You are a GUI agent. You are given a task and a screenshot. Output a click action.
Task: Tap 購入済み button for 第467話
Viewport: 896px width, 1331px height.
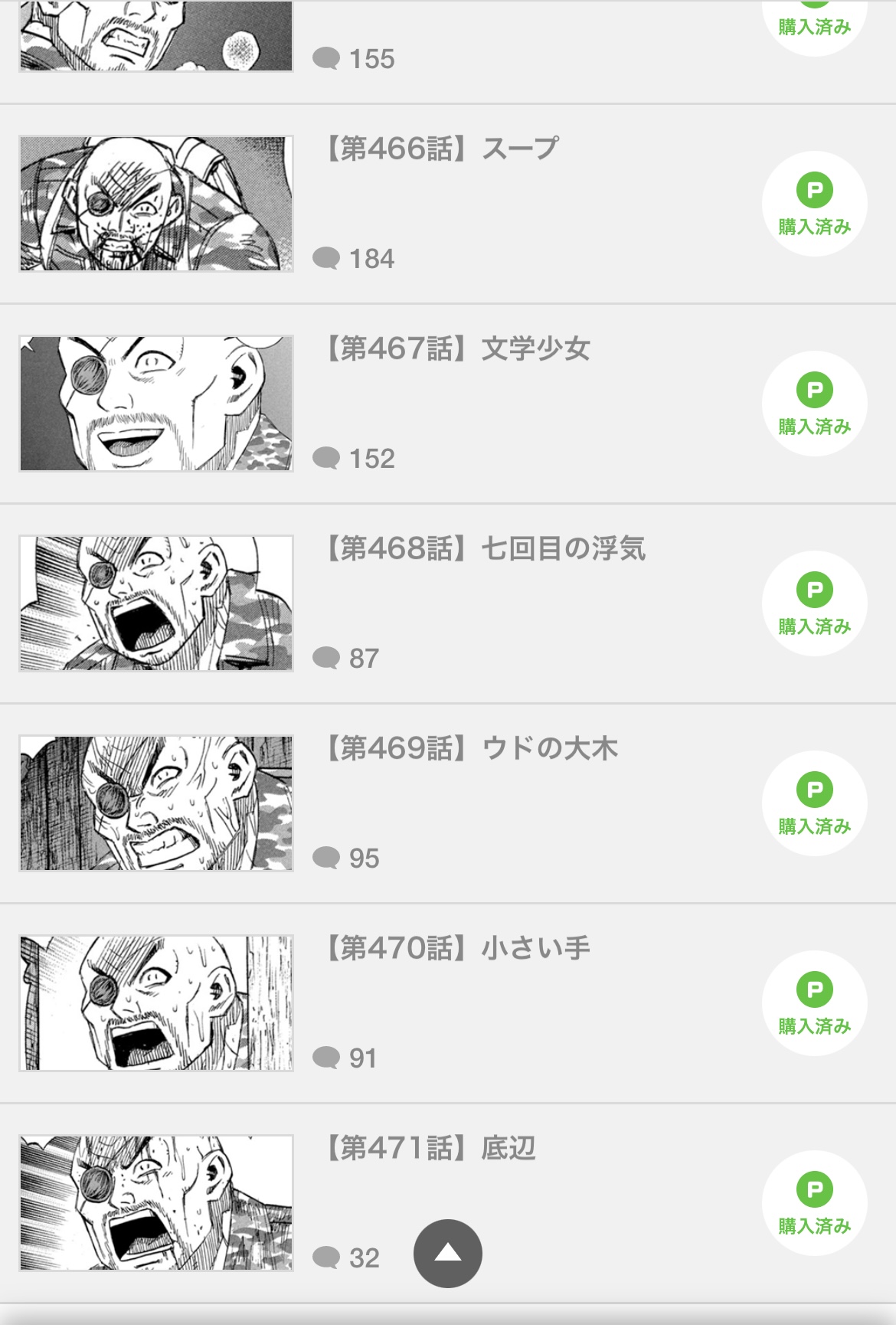[814, 404]
